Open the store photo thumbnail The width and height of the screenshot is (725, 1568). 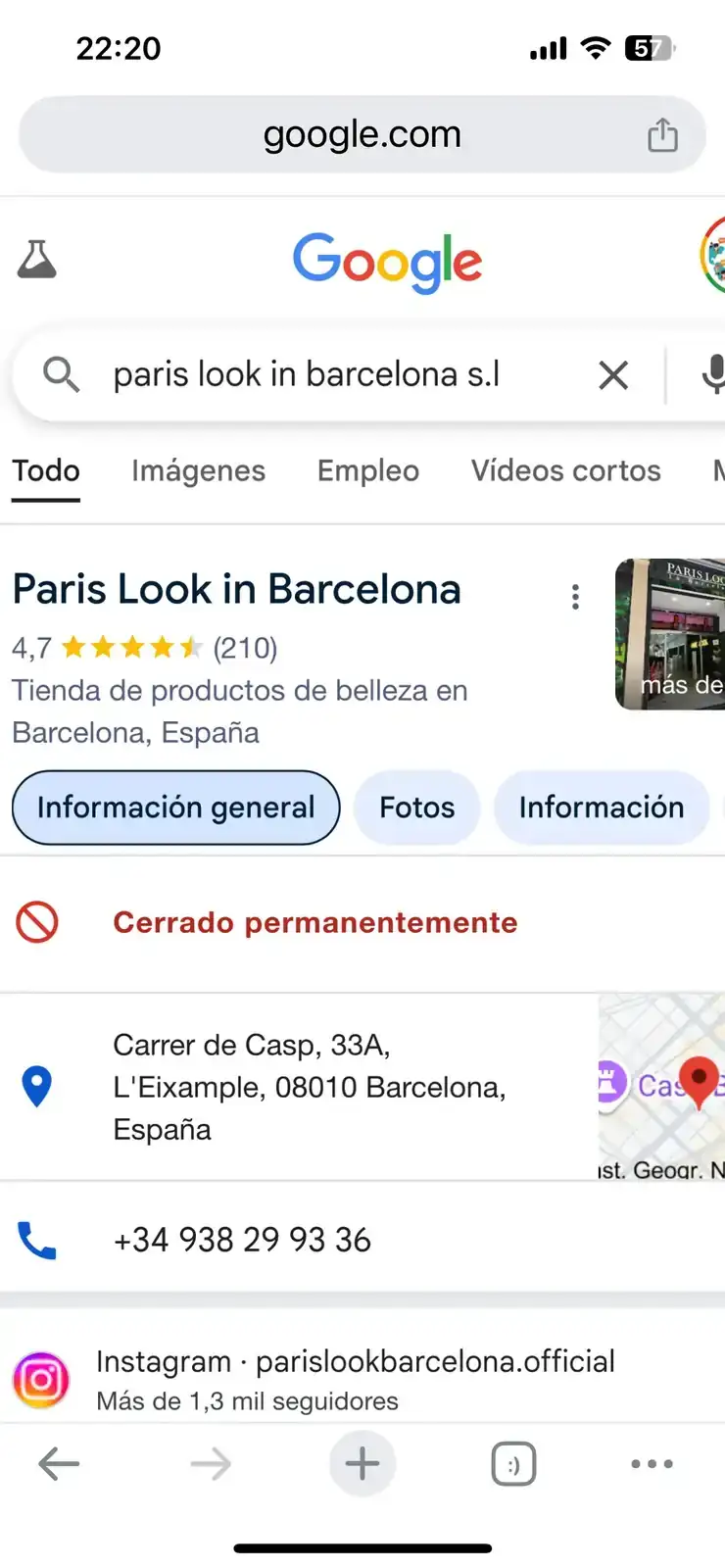[671, 633]
